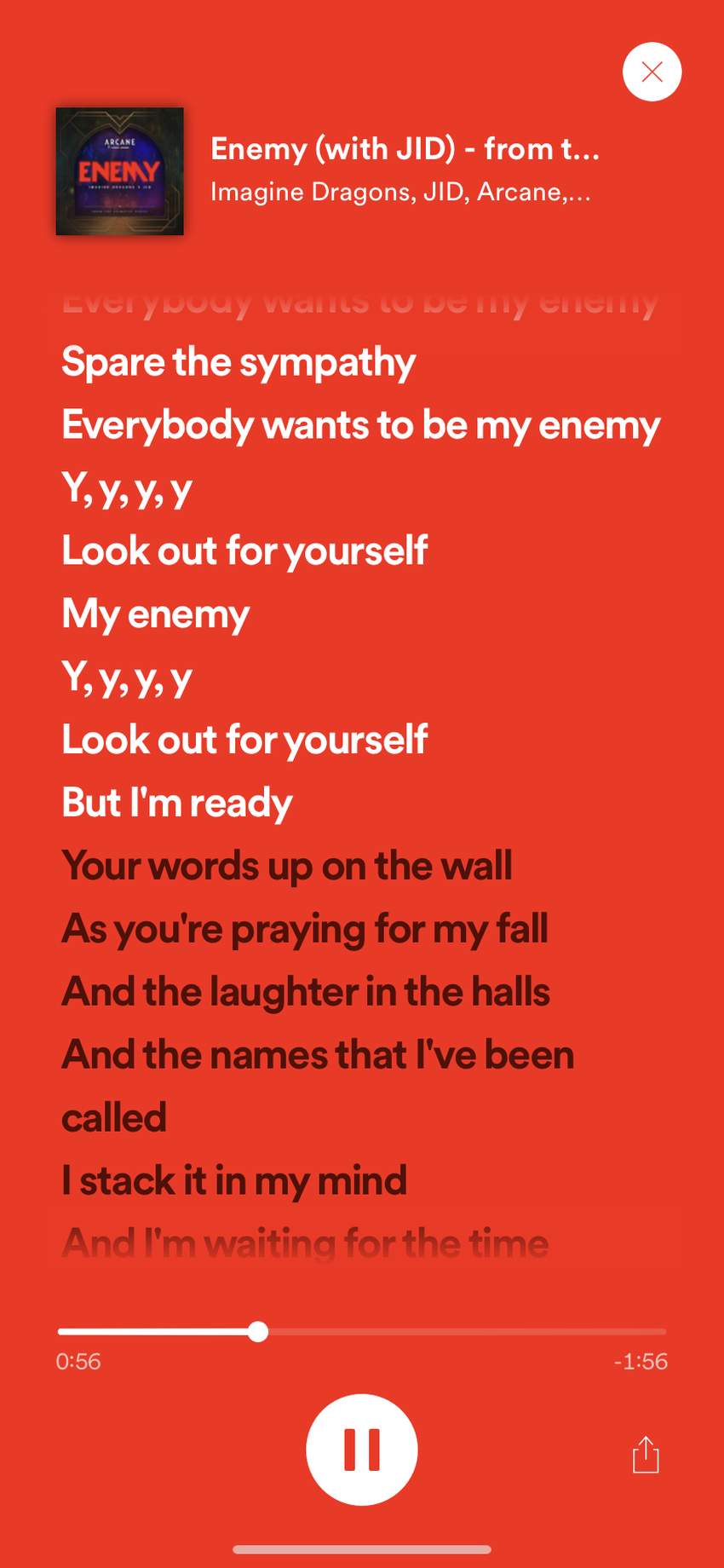Close the lyrics view
The width and height of the screenshot is (724, 1568).
tap(652, 72)
